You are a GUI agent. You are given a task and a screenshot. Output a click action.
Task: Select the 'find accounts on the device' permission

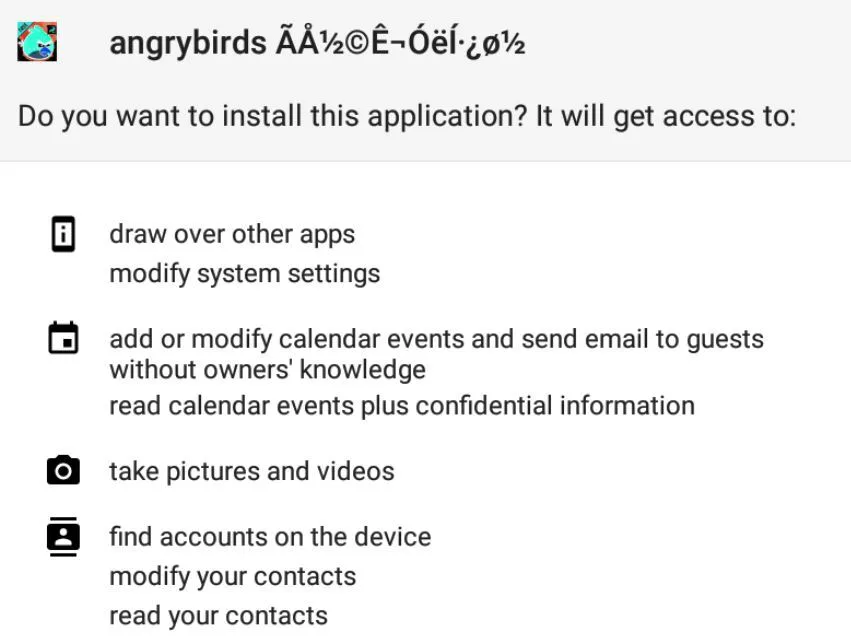(270, 536)
